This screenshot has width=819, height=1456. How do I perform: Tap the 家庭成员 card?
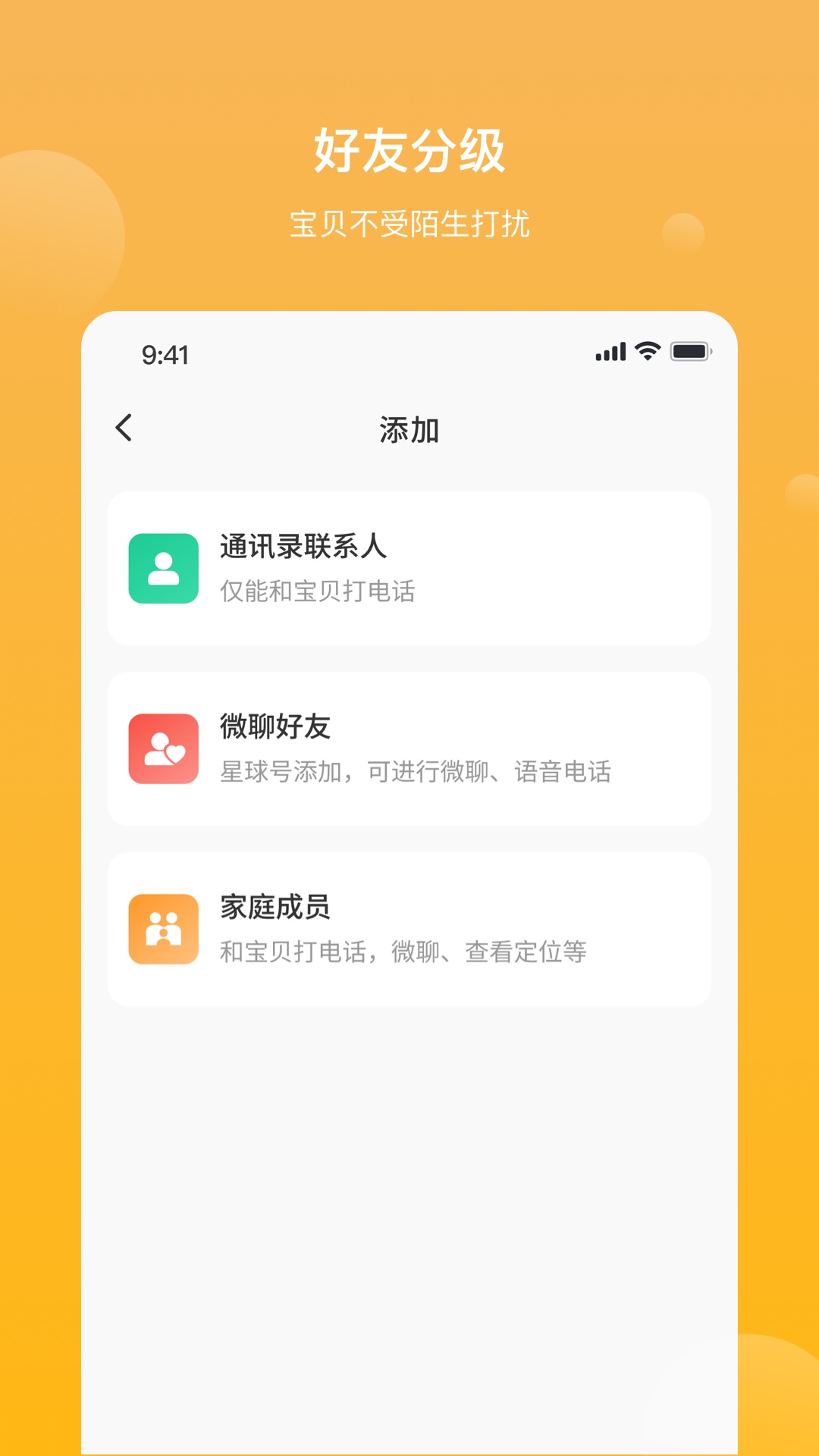pyautogui.click(x=409, y=930)
